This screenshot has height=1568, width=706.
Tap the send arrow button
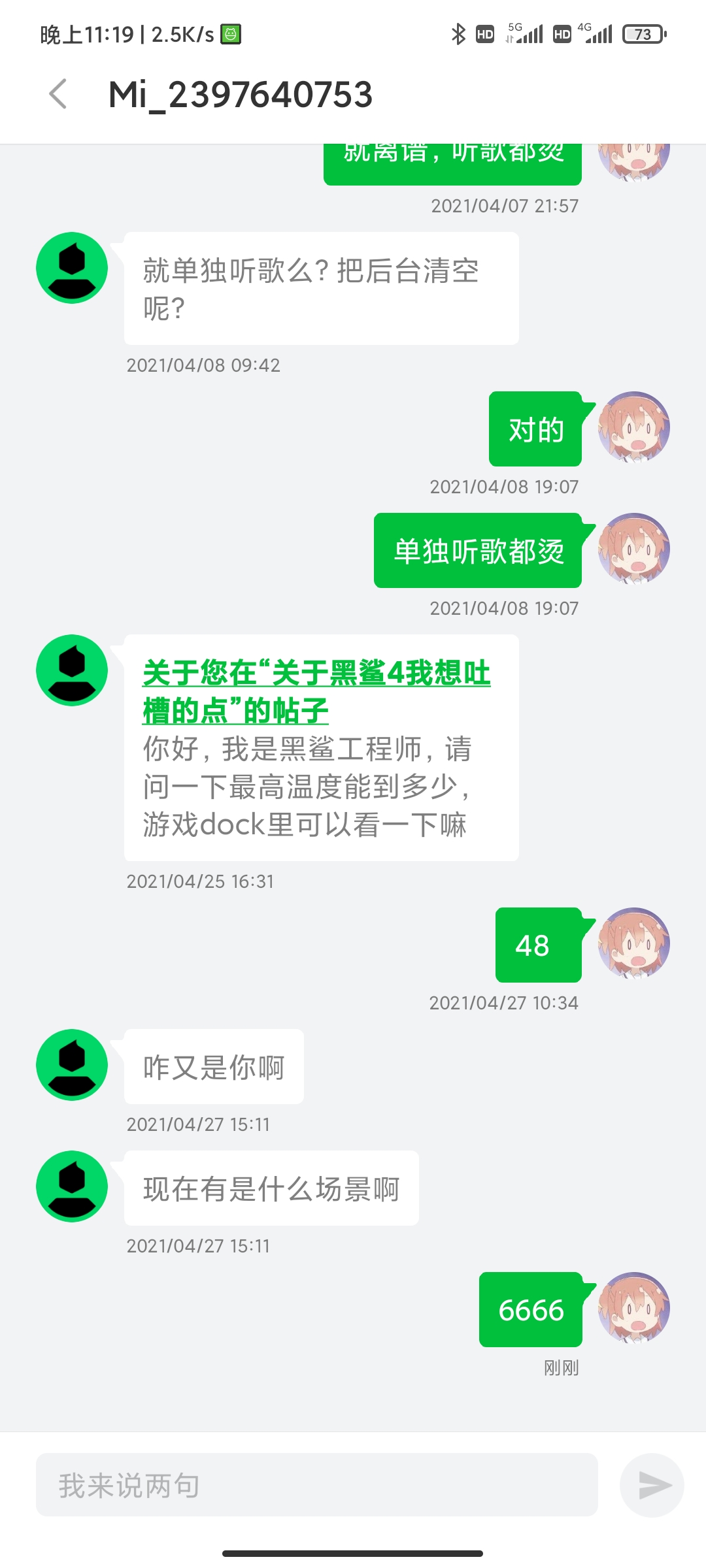coord(652,1485)
